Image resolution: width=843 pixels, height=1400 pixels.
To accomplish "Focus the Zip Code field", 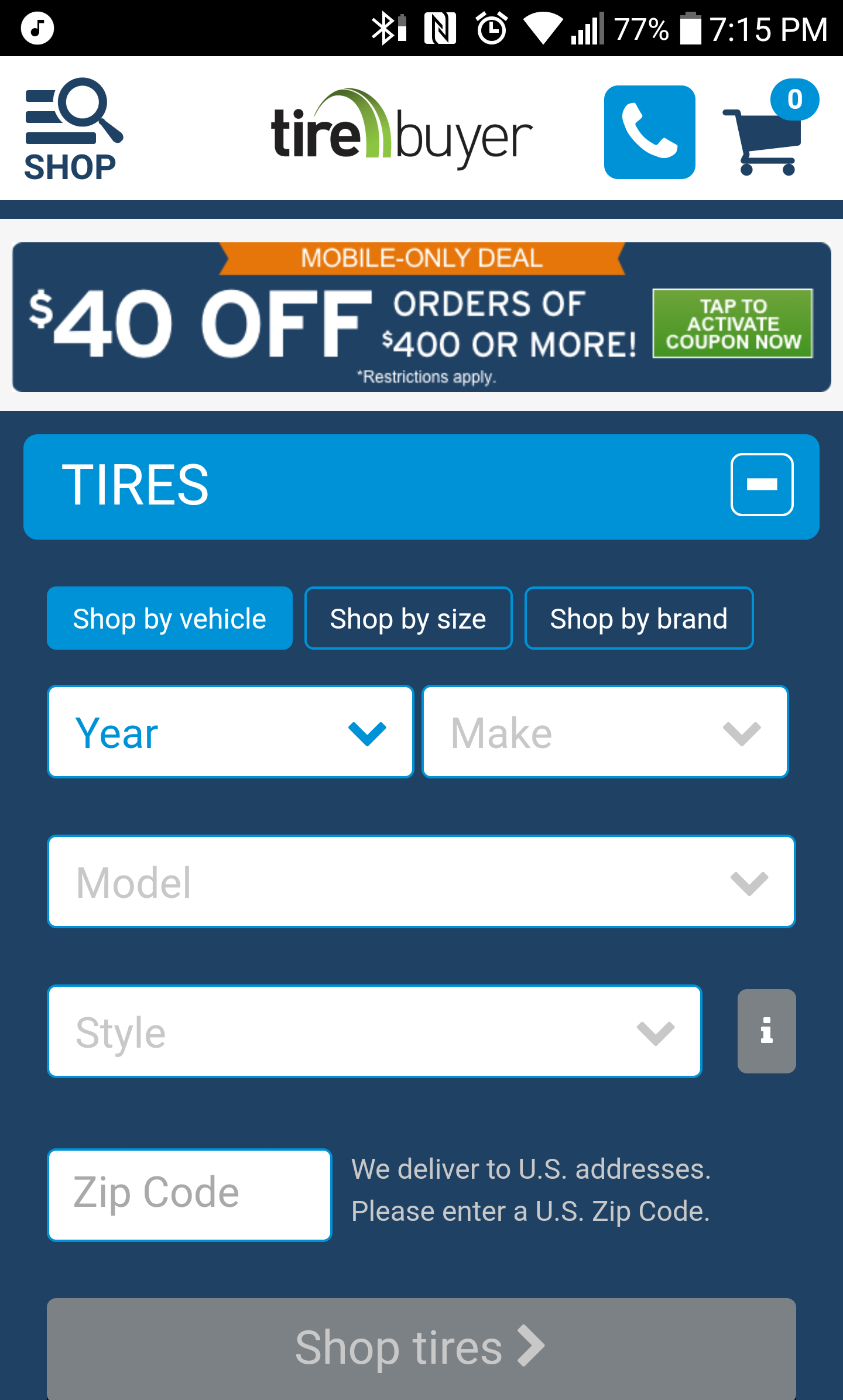I will 190,1195.
